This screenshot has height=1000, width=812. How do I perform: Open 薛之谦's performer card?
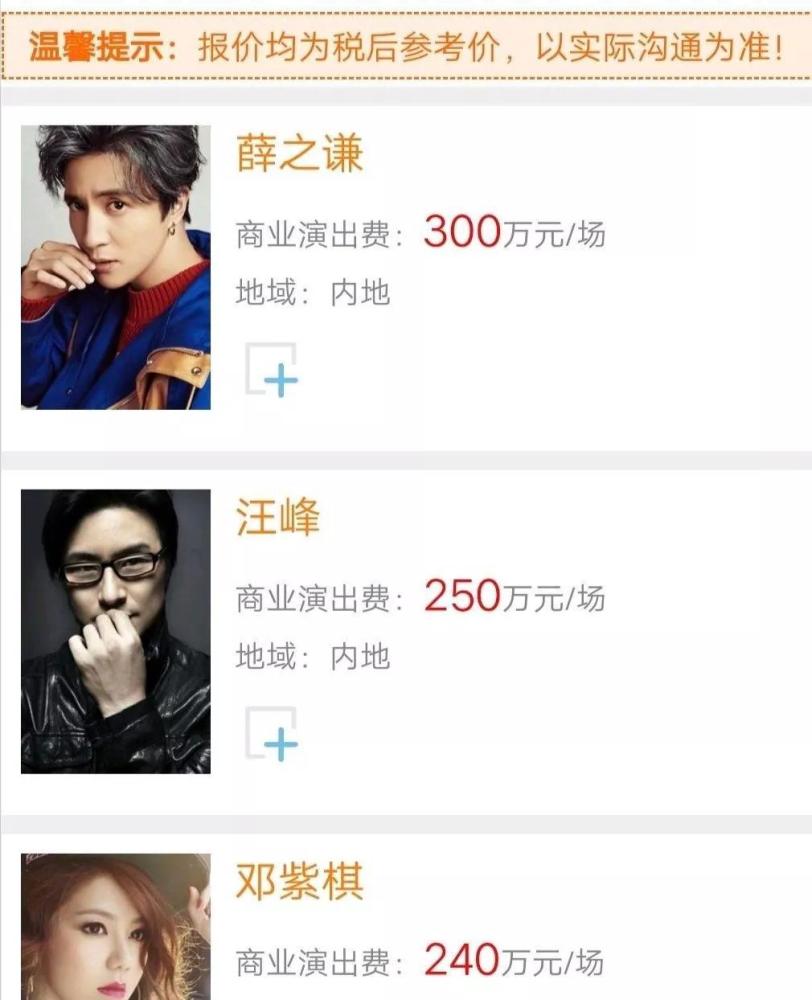click(x=299, y=156)
